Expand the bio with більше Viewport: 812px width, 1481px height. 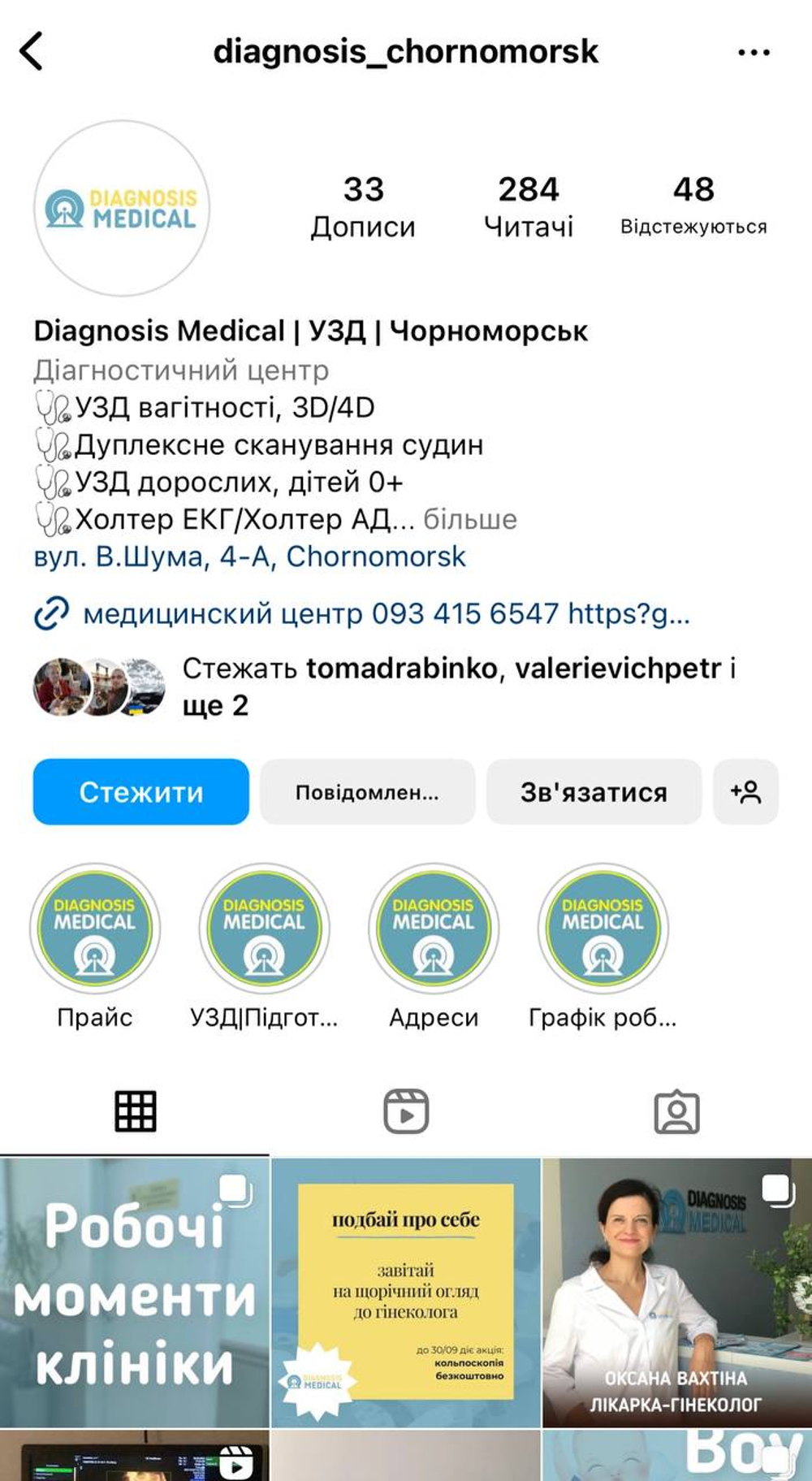click(x=470, y=519)
